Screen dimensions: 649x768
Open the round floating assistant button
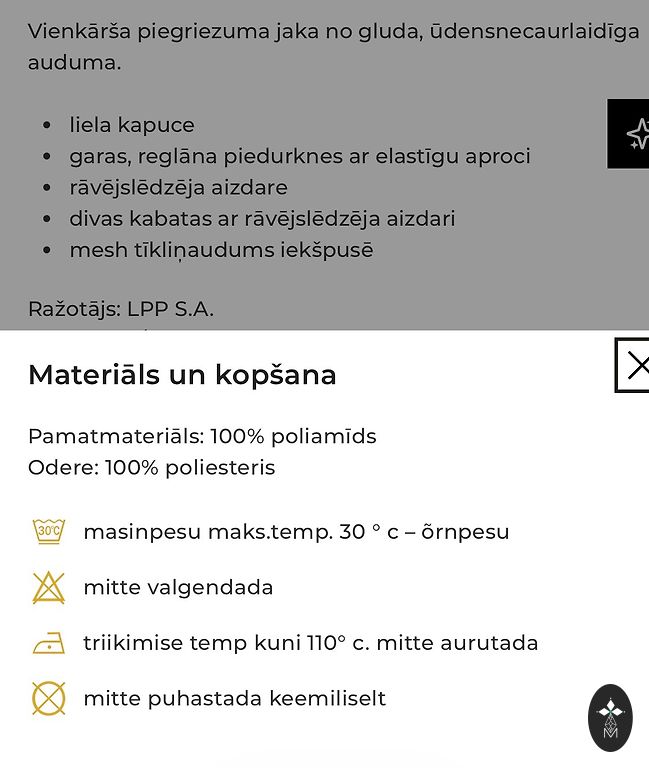[610, 717]
